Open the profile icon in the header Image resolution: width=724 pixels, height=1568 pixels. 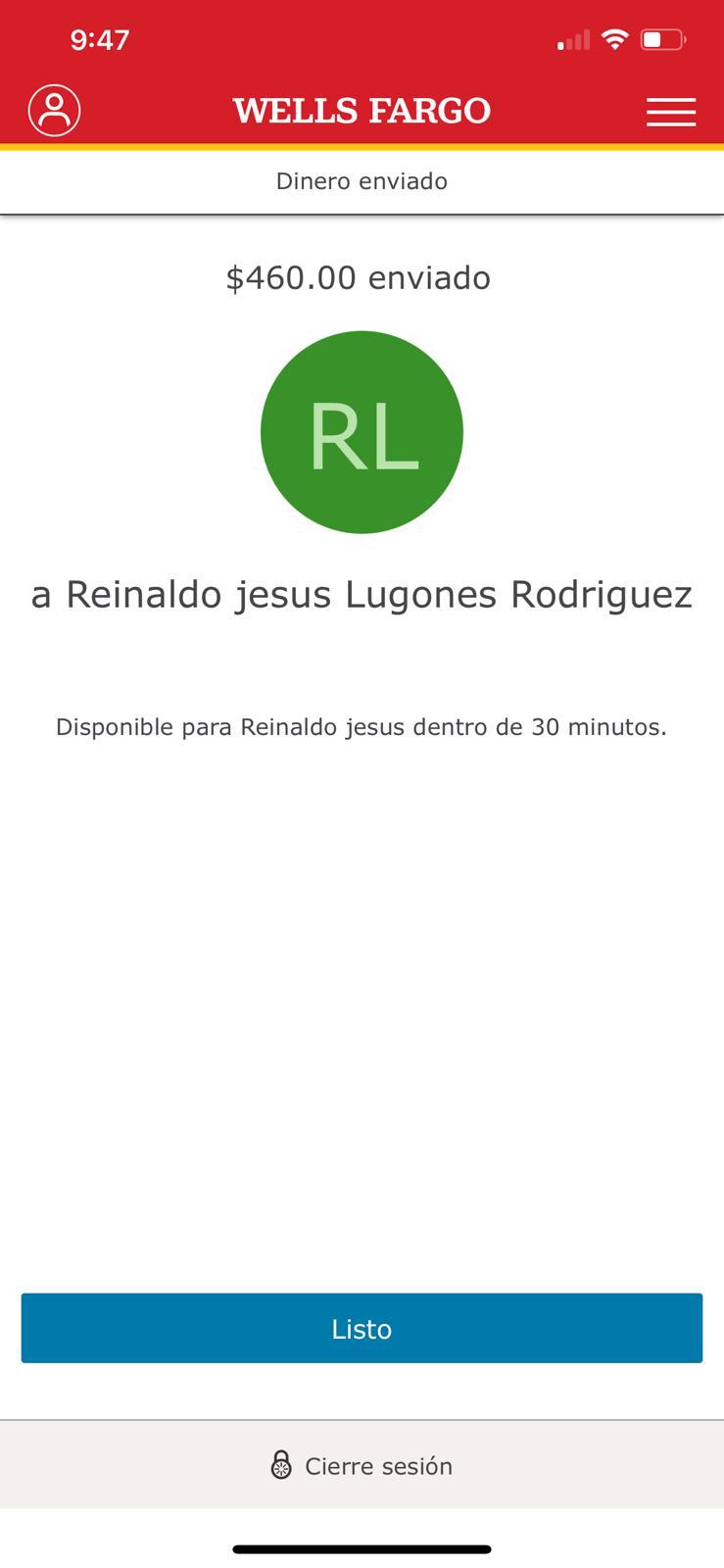coord(54,110)
